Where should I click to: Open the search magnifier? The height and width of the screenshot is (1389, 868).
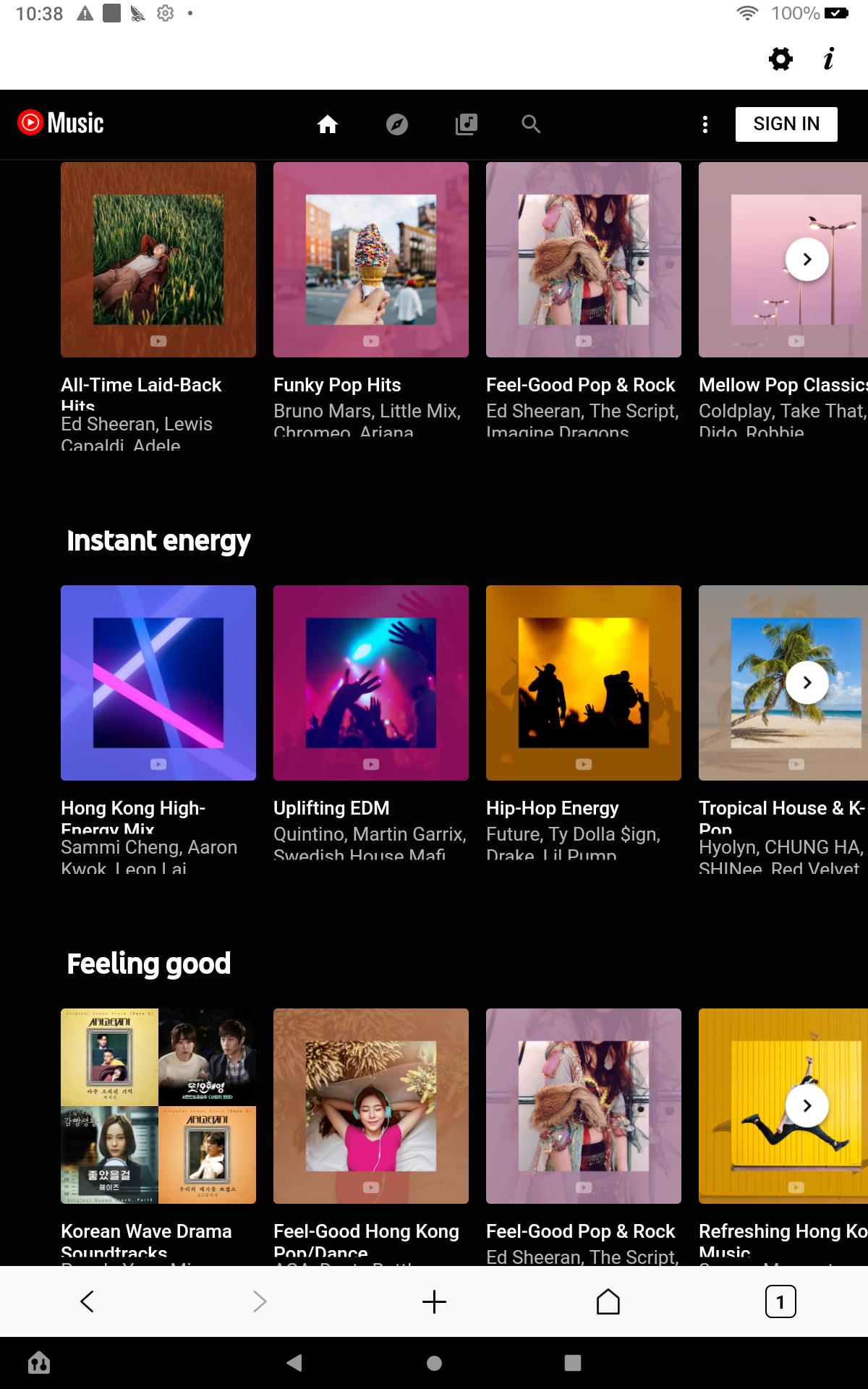[531, 124]
